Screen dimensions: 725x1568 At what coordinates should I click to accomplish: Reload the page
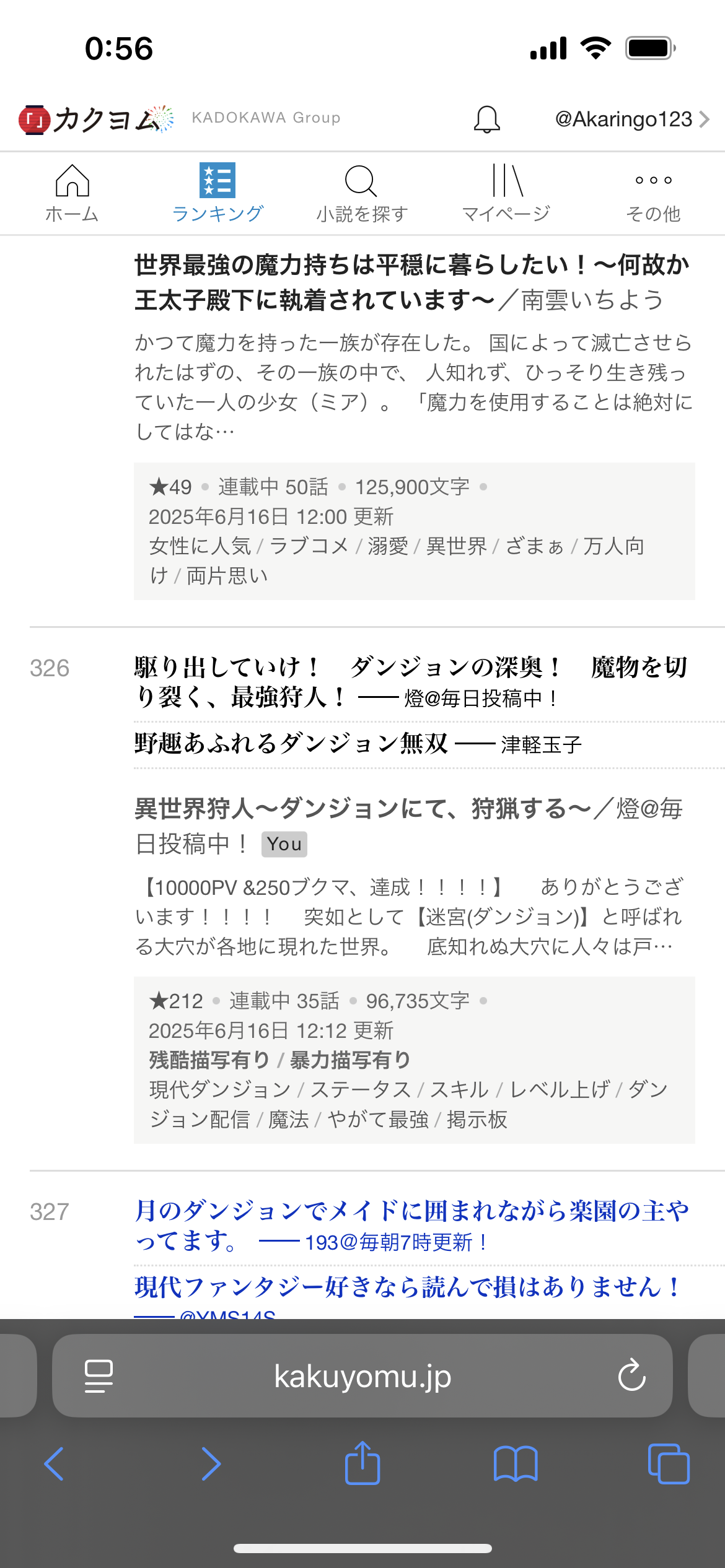[631, 1376]
